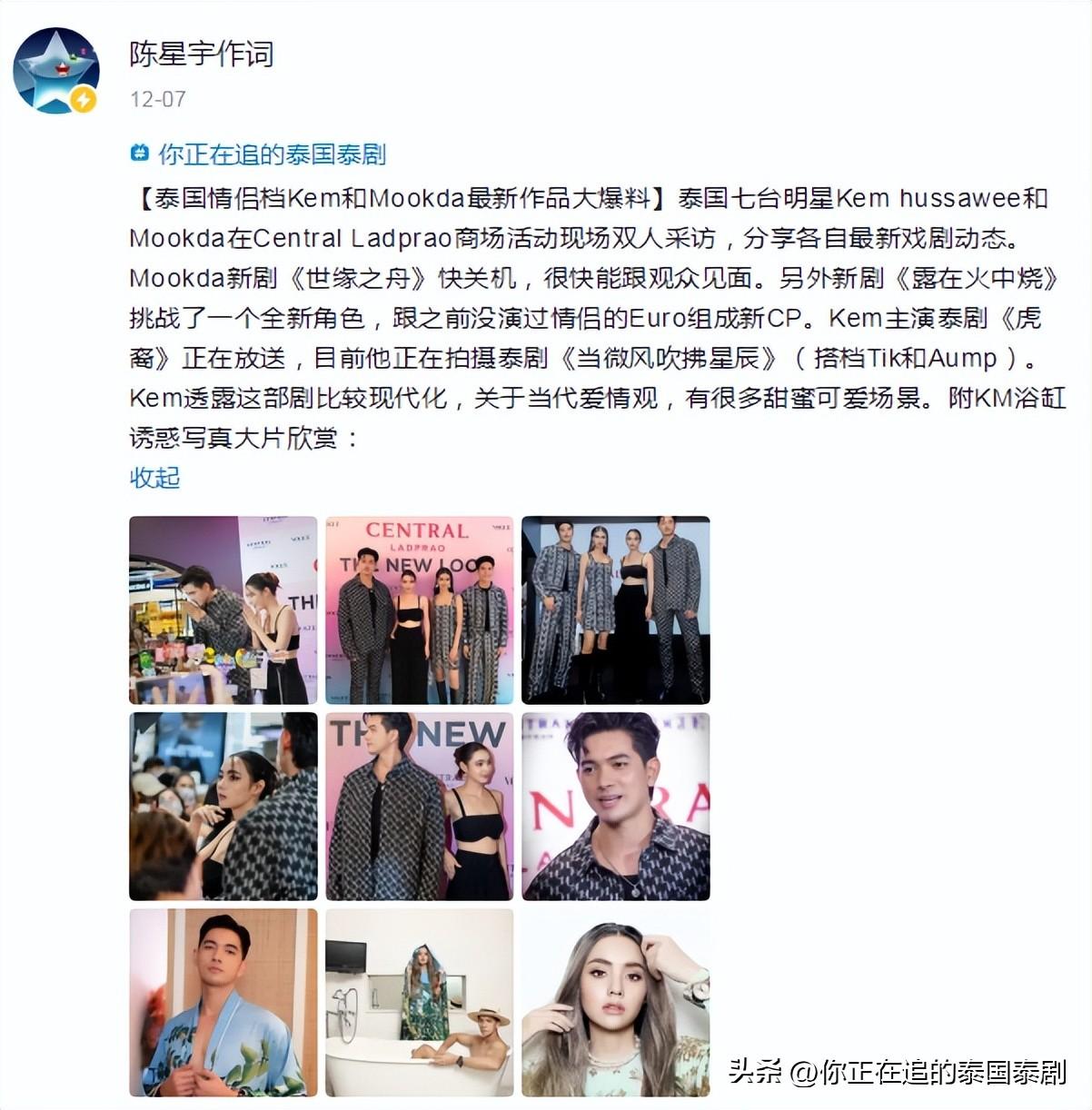1092x1110 pixels.
Task: Open the 你正在追的泰国泰剧 super topic link
Action: coord(271,154)
